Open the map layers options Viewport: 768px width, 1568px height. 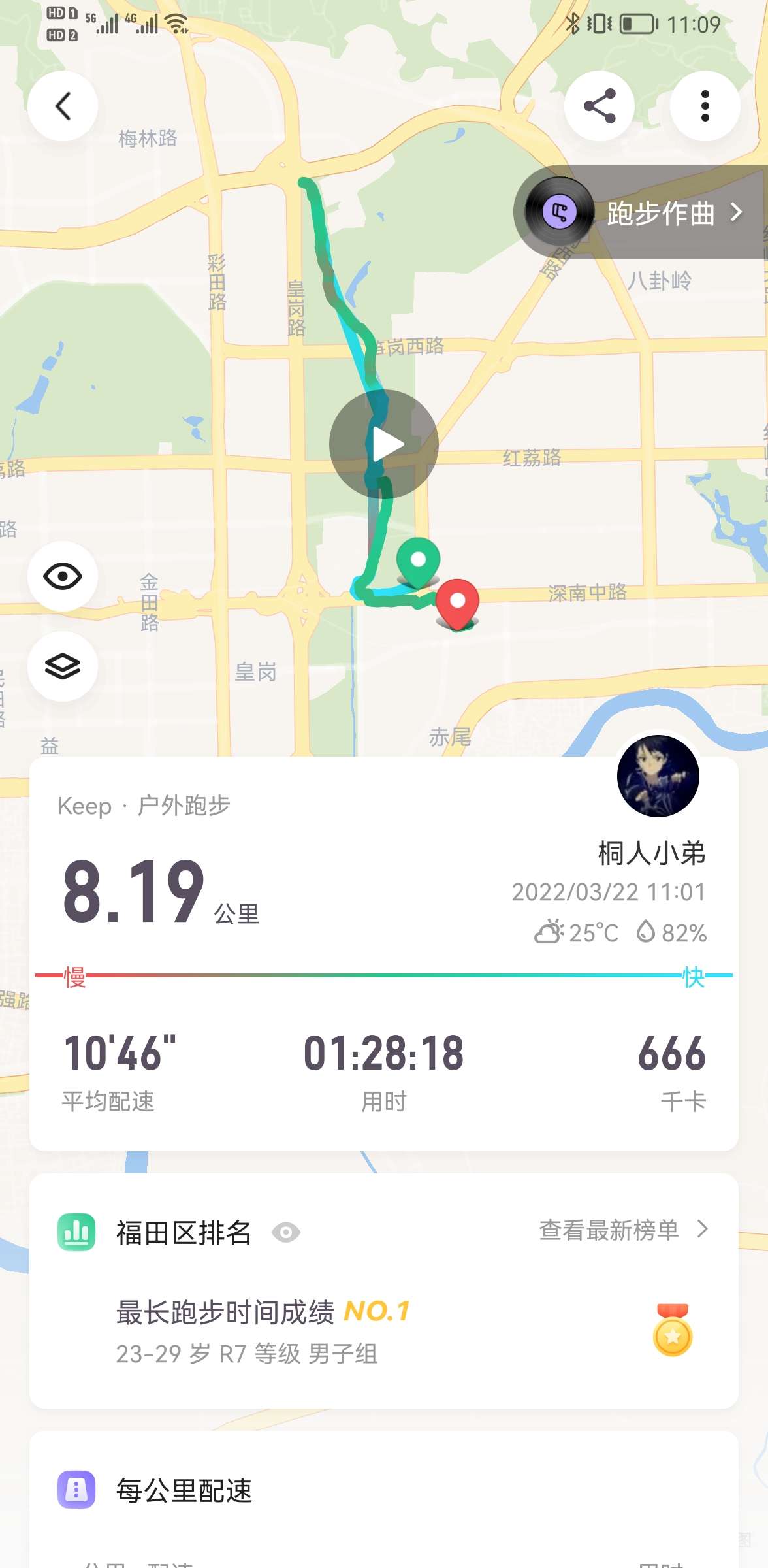click(63, 666)
